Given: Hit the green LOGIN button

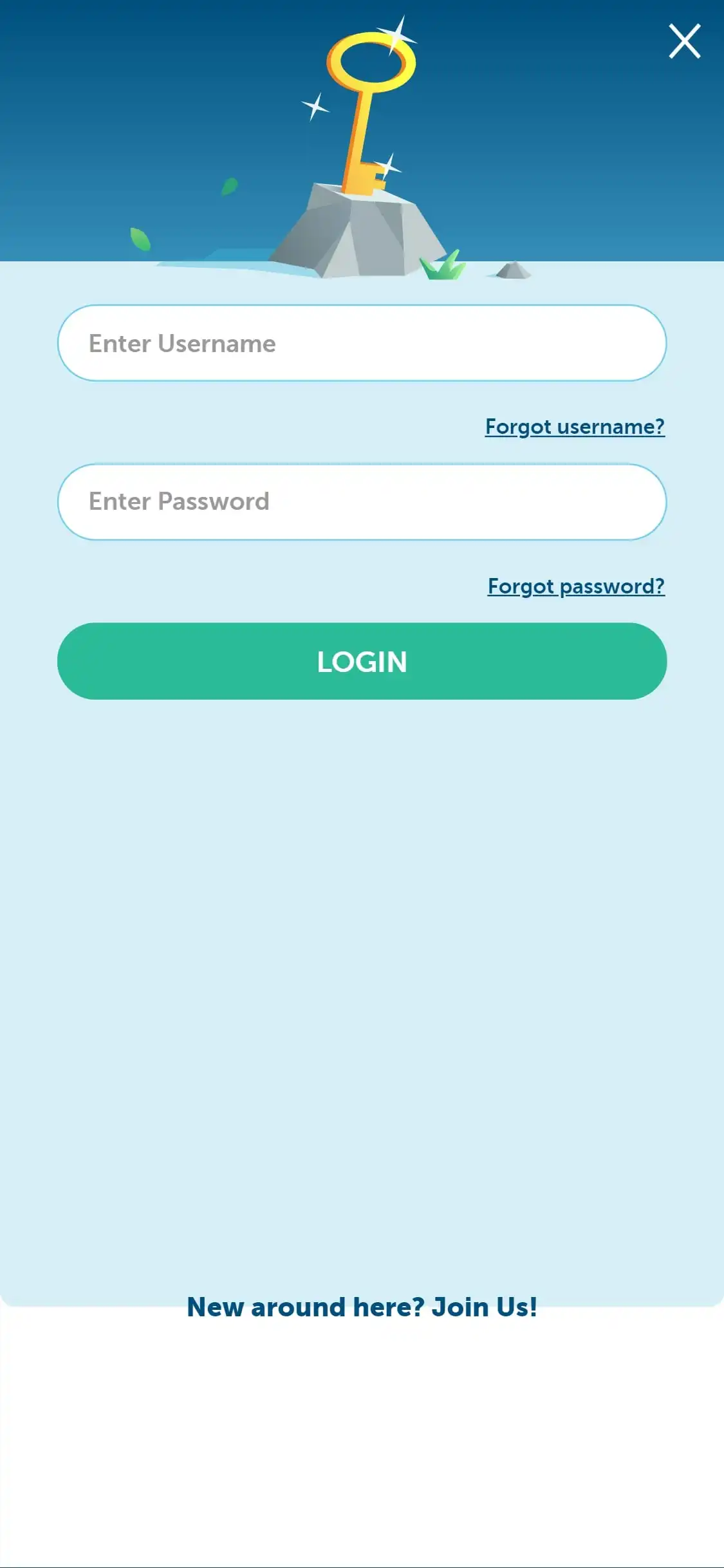Looking at the screenshot, I should tap(362, 661).
